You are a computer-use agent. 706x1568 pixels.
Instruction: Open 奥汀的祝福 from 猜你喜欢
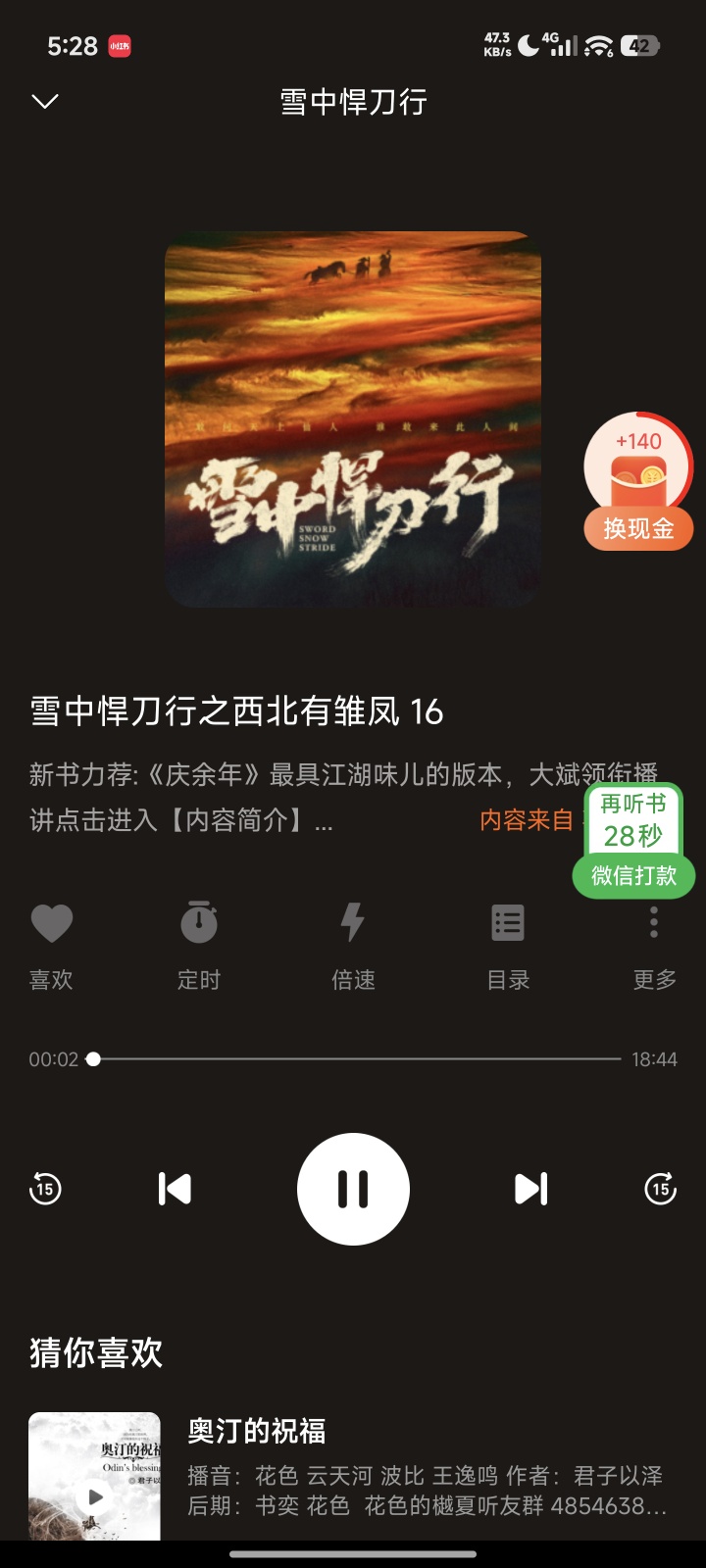pyautogui.click(x=258, y=1431)
